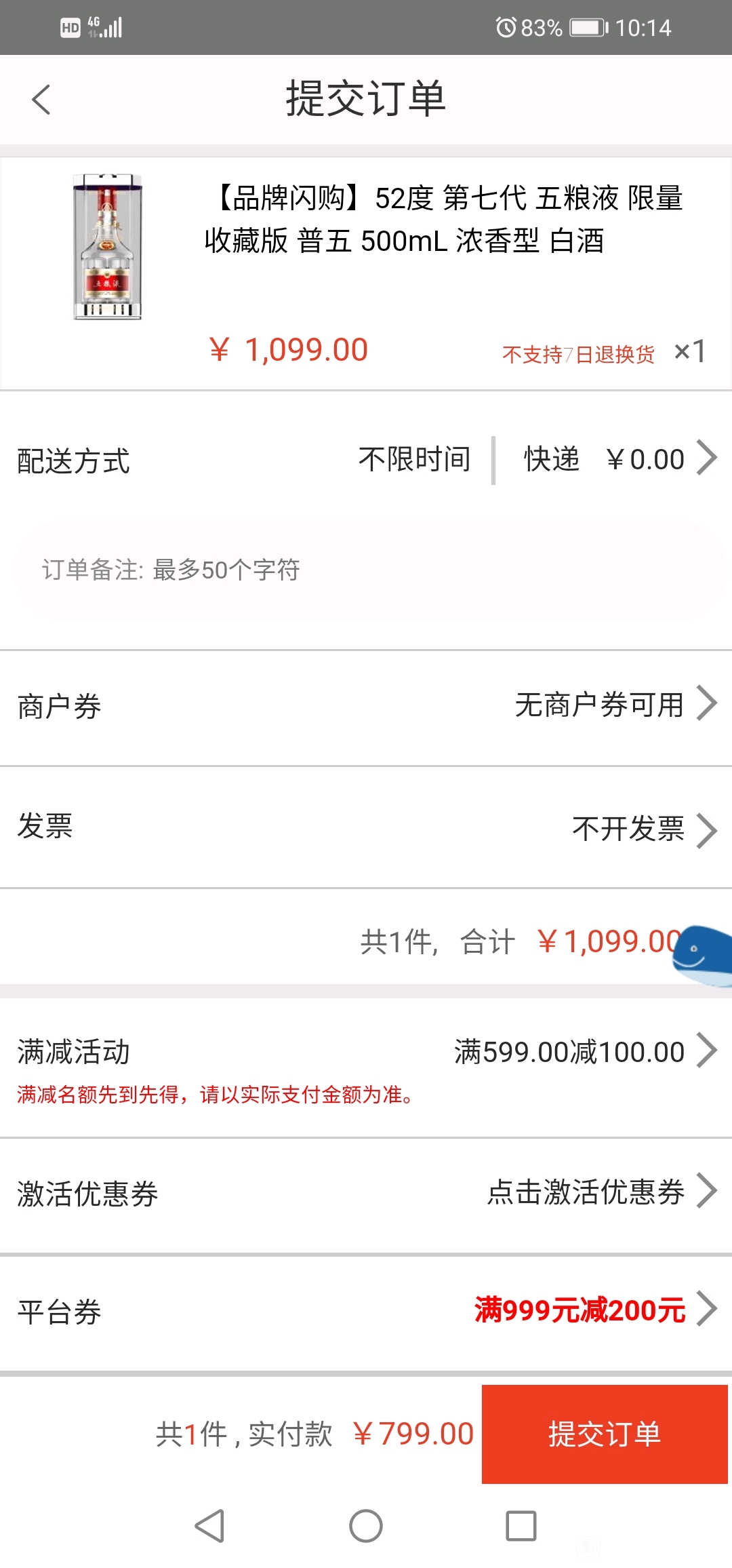Tap the 订单备注 note field
The width and height of the screenshot is (732, 1568).
click(371, 570)
